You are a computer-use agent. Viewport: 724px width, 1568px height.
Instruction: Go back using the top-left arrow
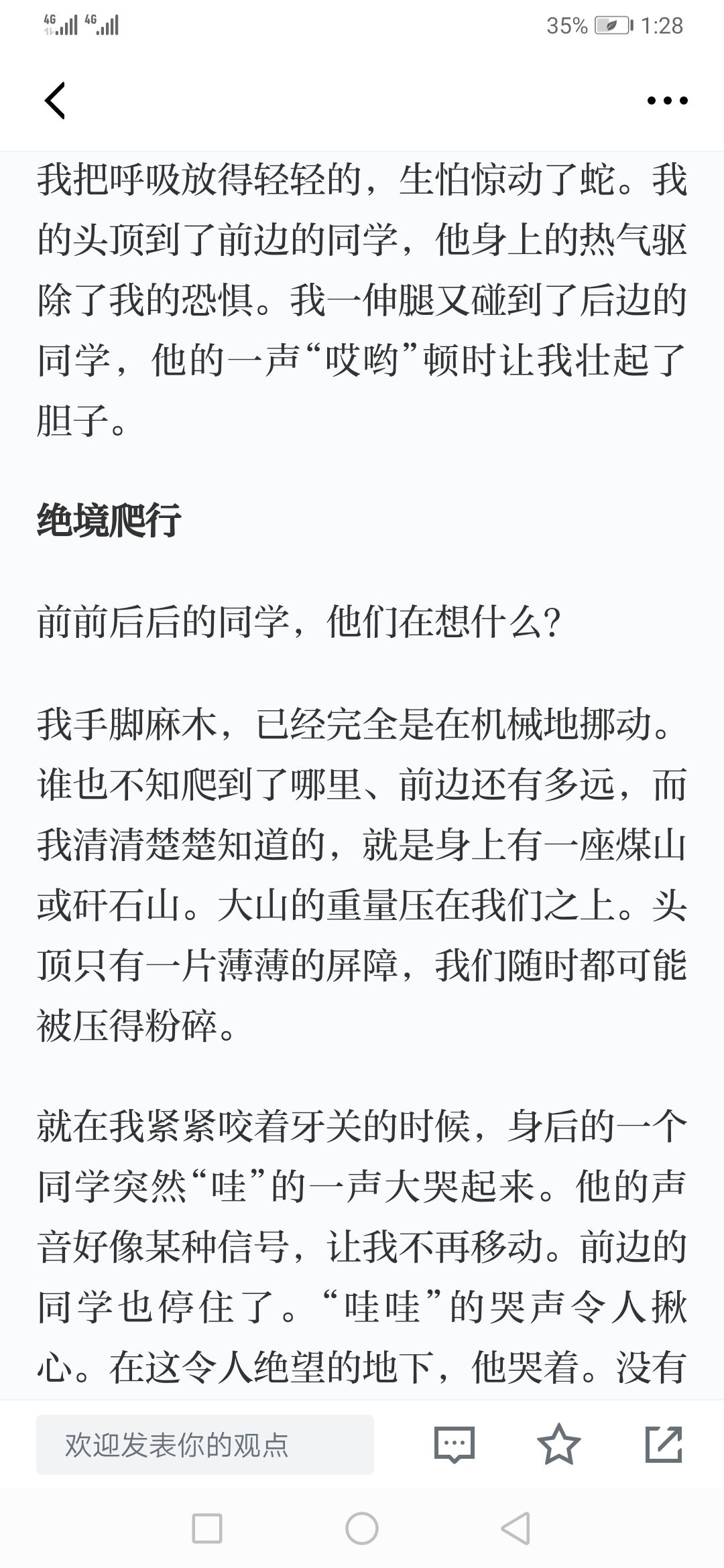pos(55,101)
